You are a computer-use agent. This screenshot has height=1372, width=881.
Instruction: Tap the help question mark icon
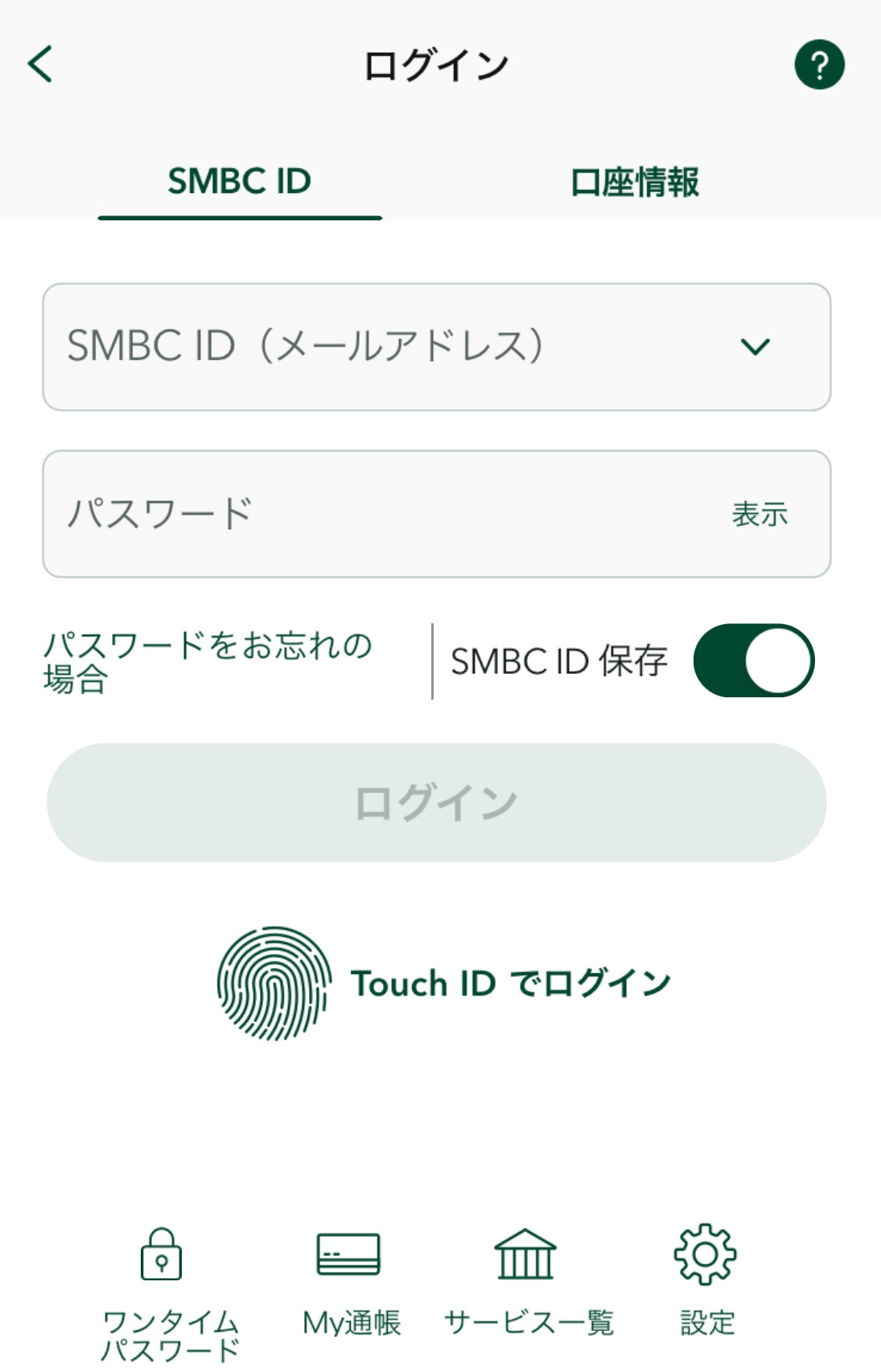click(x=818, y=66)
